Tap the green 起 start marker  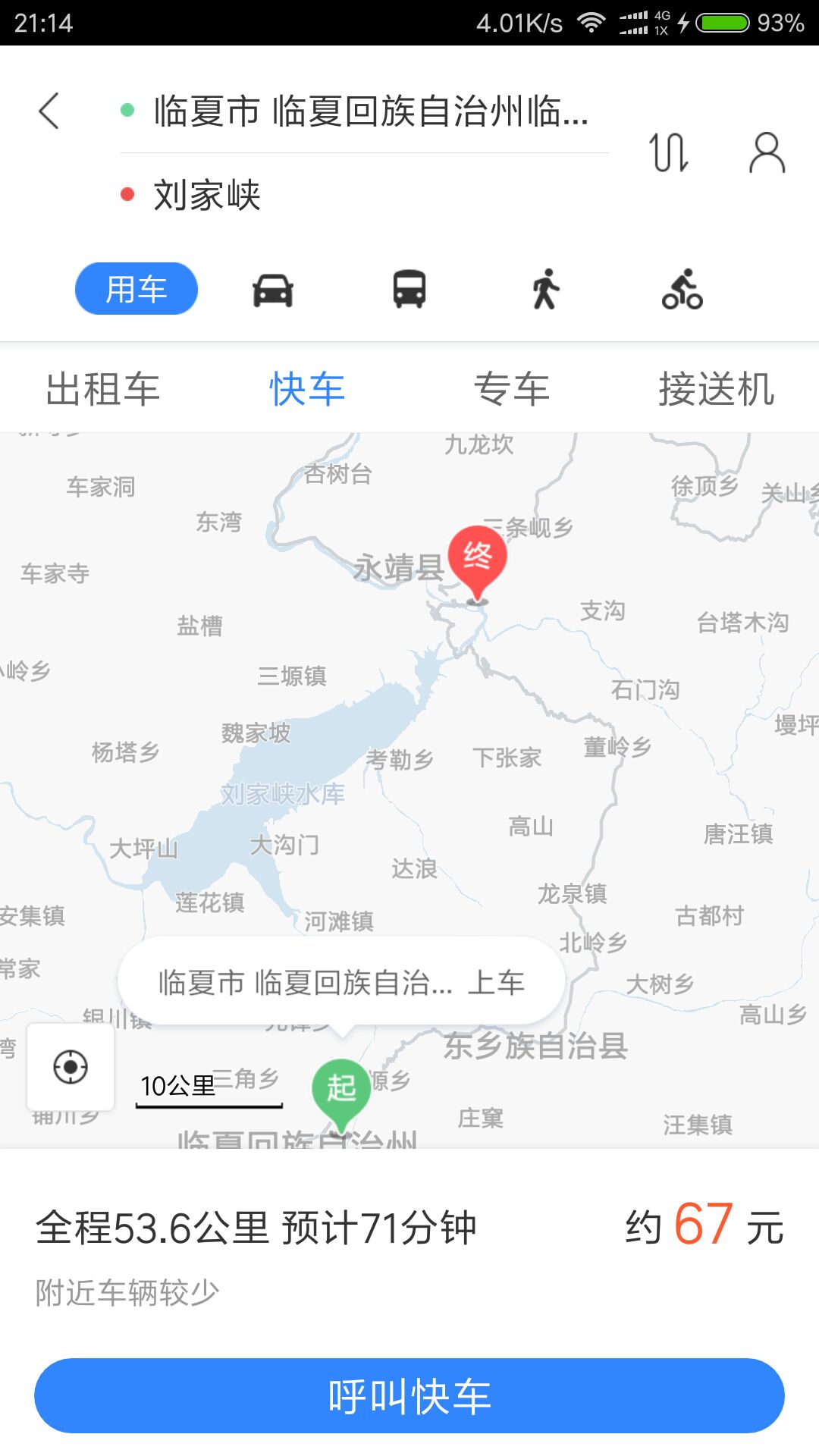(341, 1090)
